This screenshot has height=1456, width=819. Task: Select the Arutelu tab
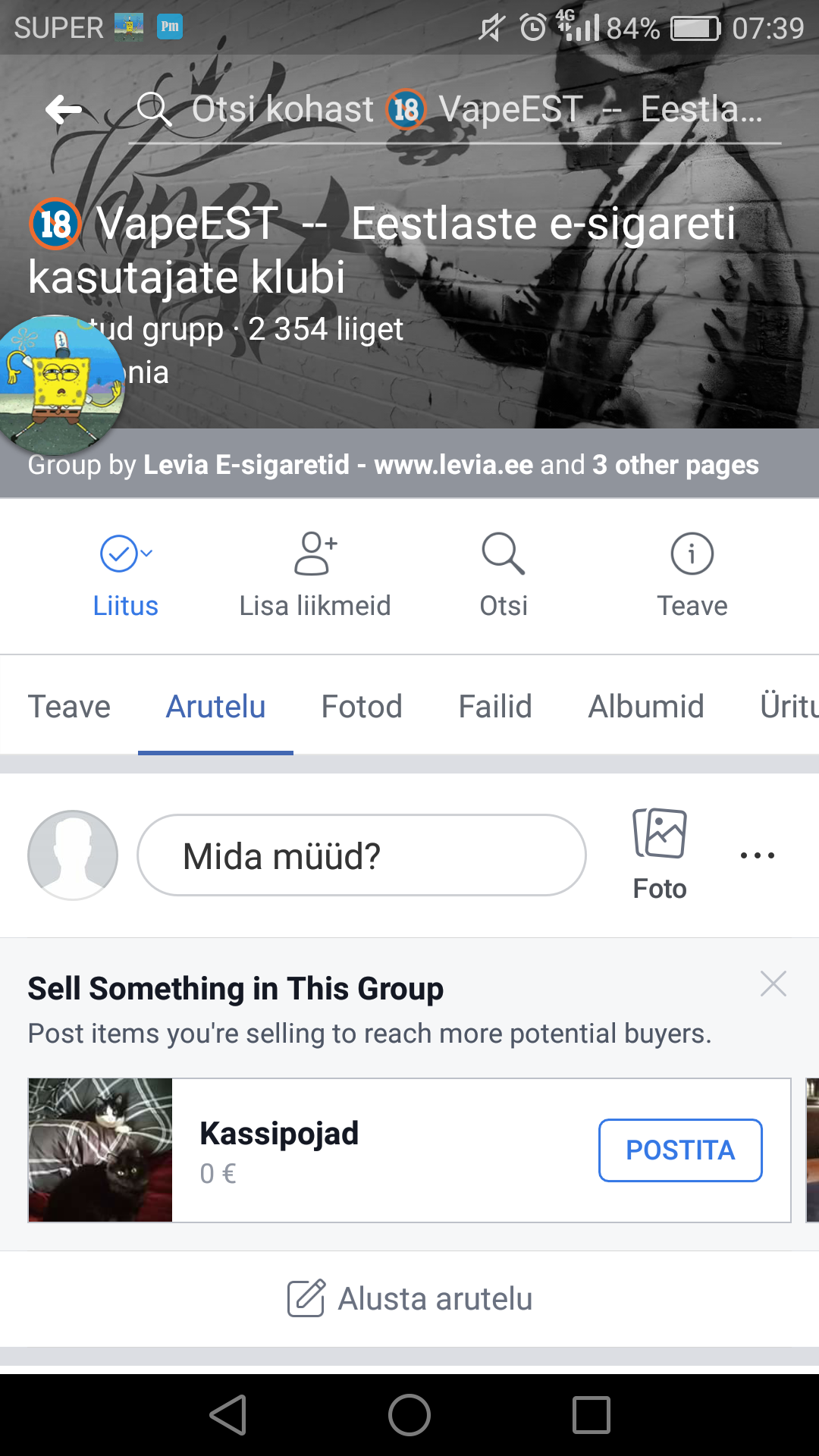point(215,706)
